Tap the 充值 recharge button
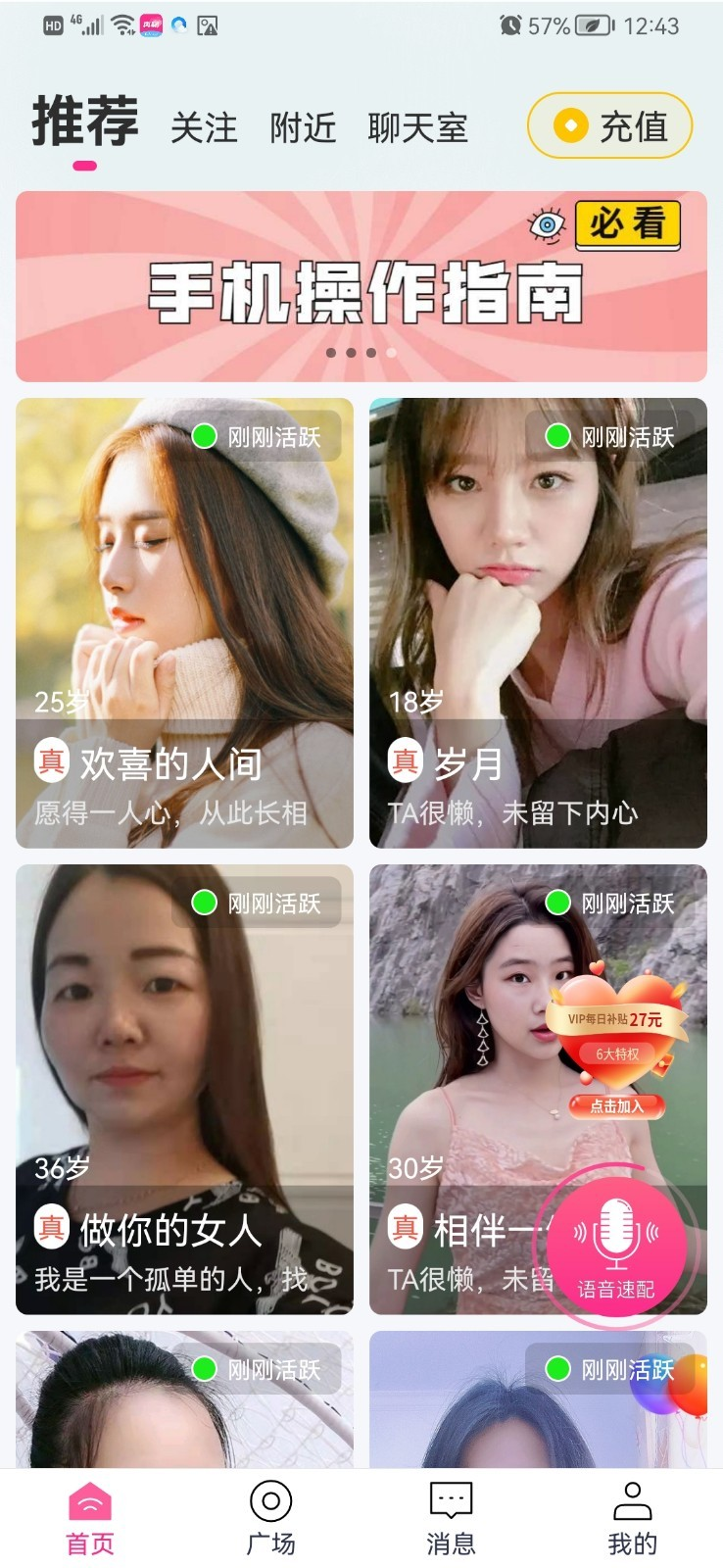Screen dimensions: 723x1568 click(609, 126)
